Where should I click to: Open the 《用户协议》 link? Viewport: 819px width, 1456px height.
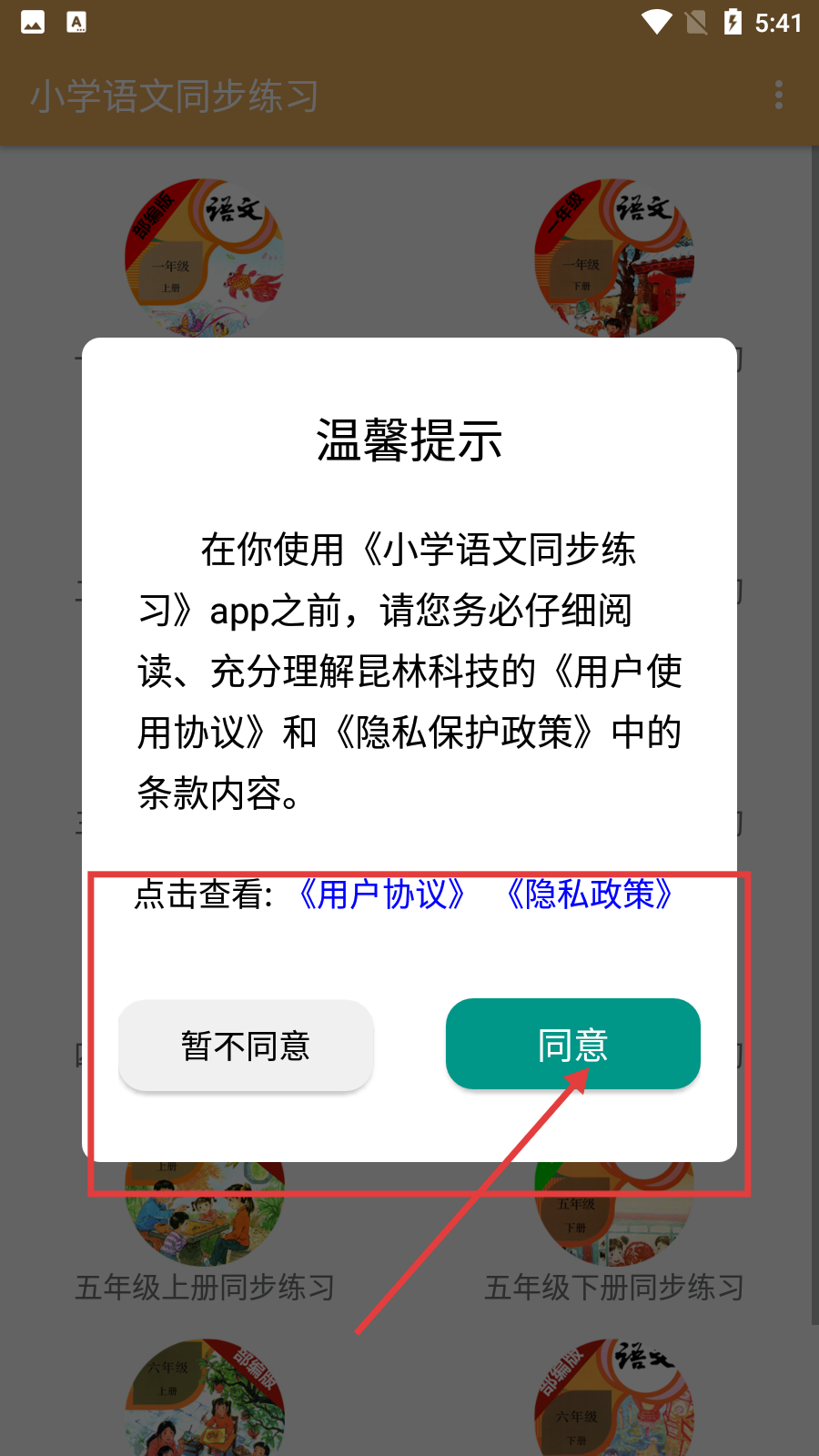(382, 895)
